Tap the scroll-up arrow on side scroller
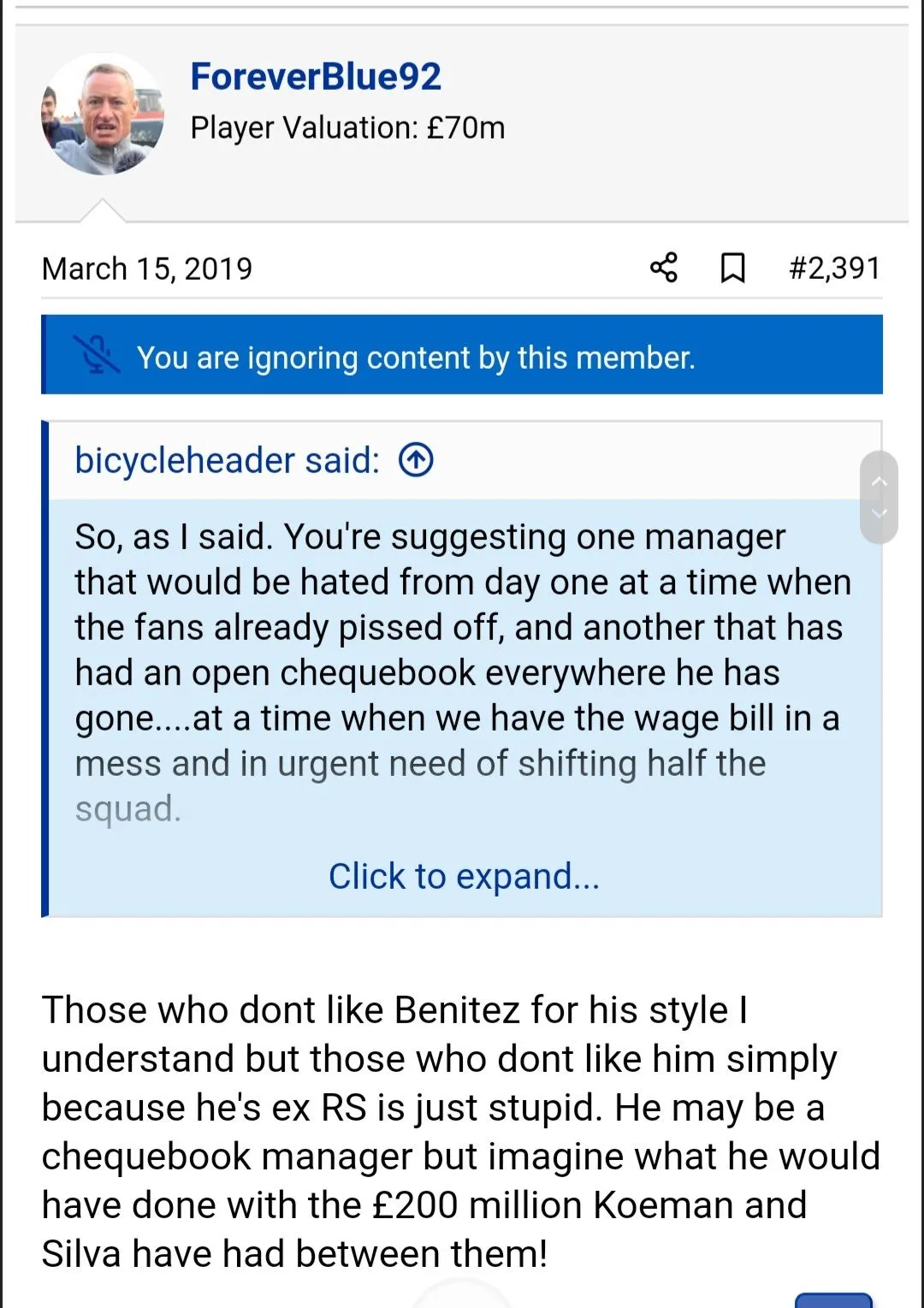This screenshot has width=924, height=1308. (879, 481)
